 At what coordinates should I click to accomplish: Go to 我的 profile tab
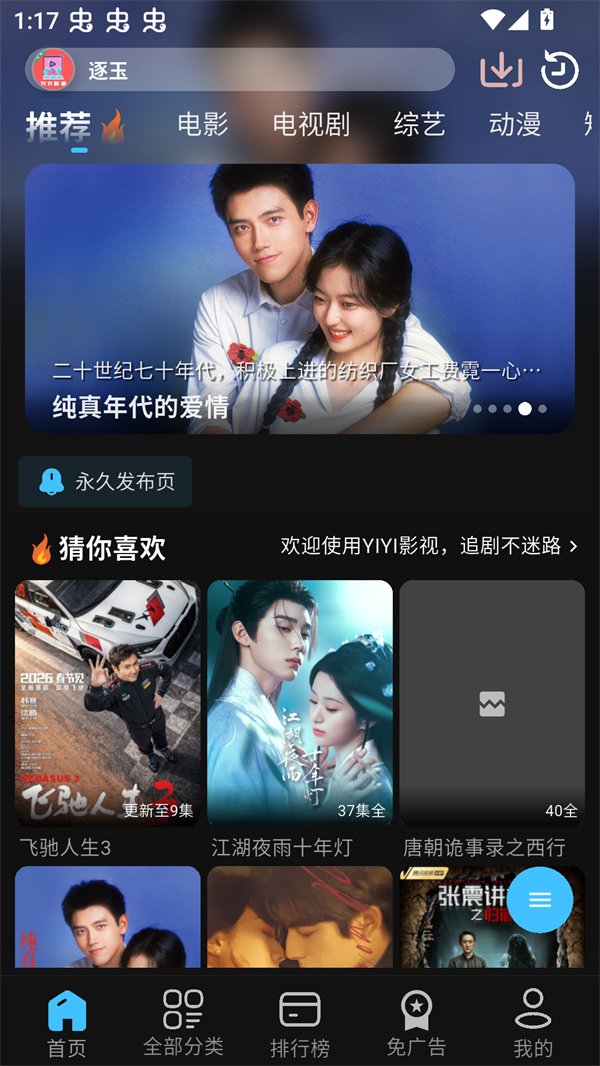pyautogui.click(x=533, y=1023)
